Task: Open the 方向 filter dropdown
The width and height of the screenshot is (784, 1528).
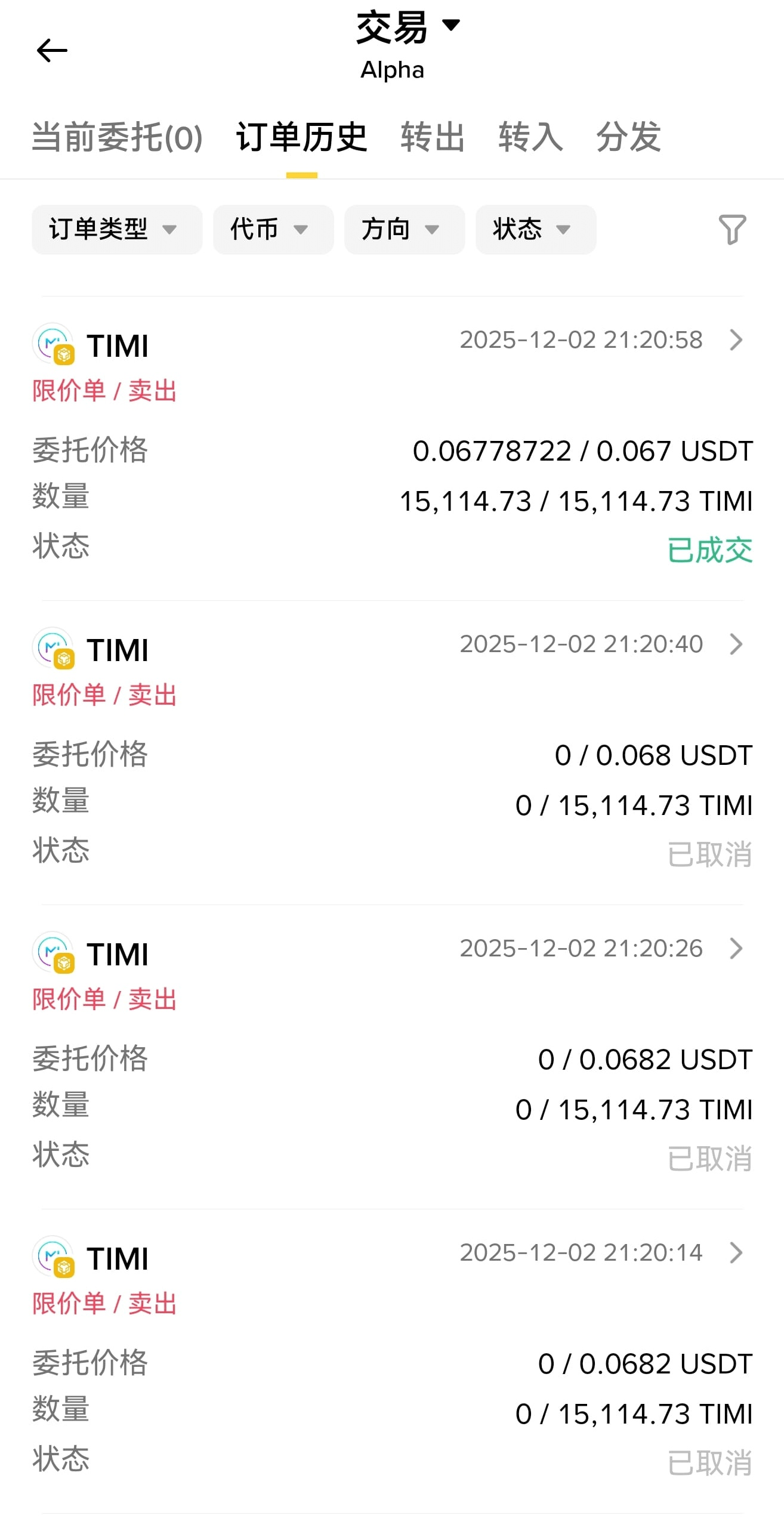Action: [404, 230]
